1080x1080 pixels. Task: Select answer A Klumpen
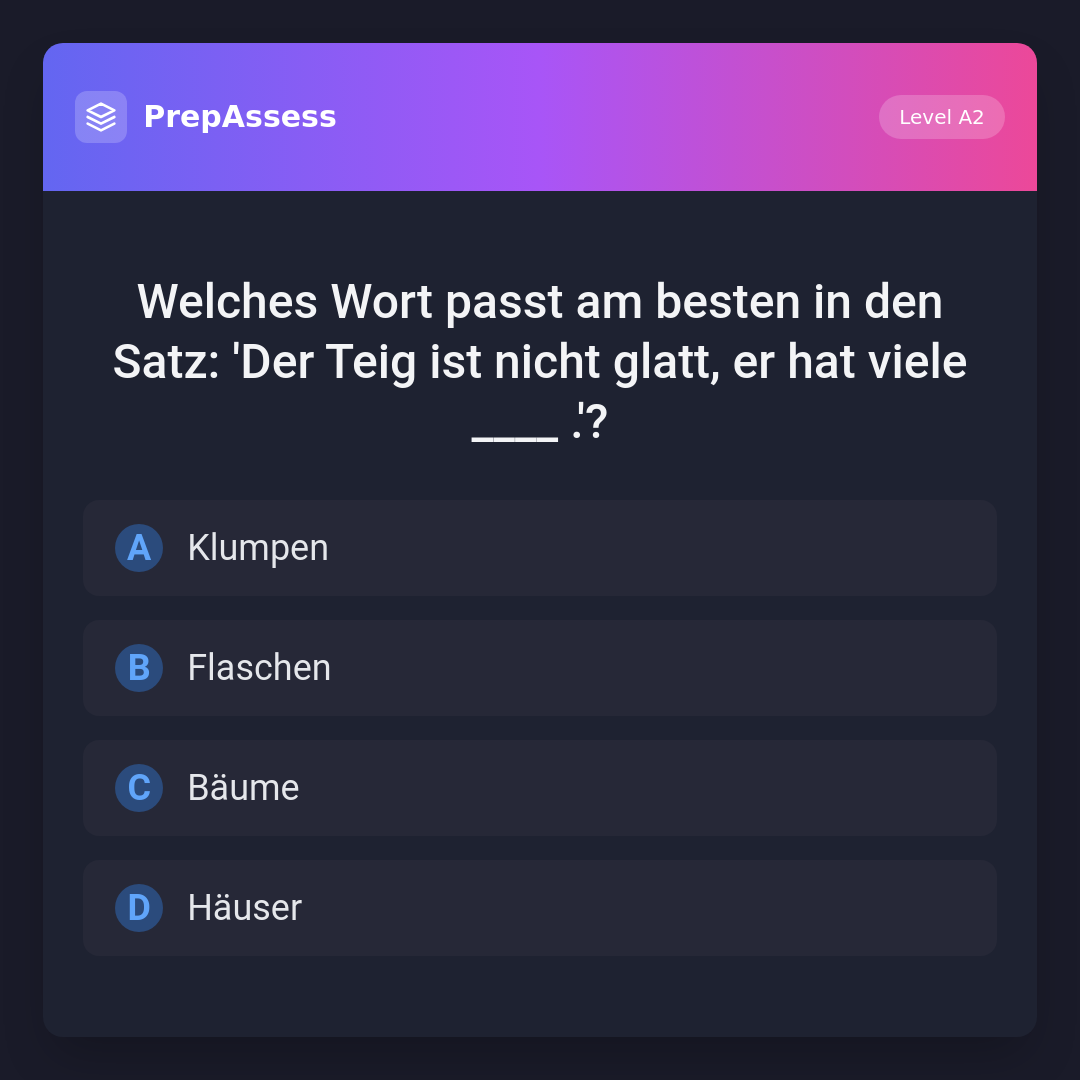pyautogui.click(x=540, y=548)
